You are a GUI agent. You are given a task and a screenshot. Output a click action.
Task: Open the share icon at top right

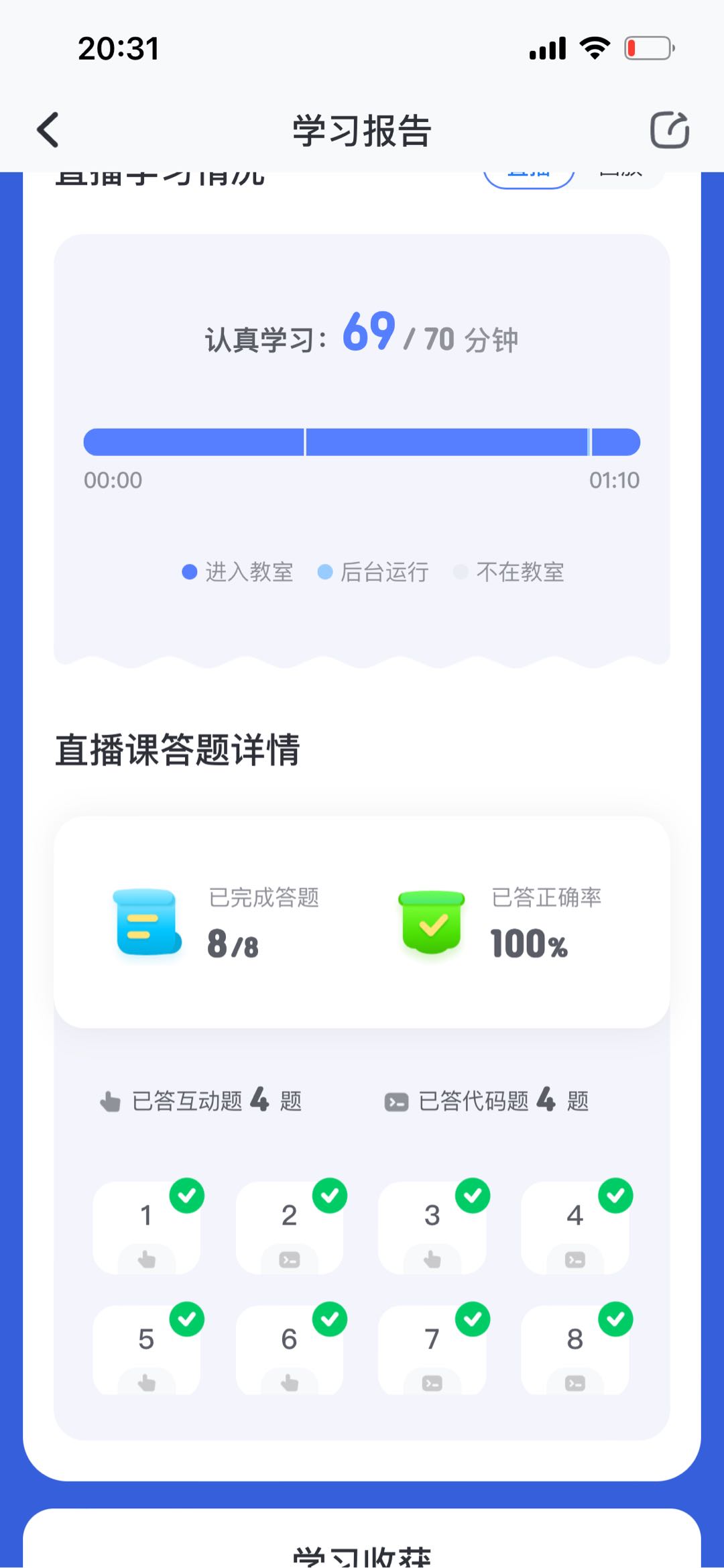pos(670,129)
